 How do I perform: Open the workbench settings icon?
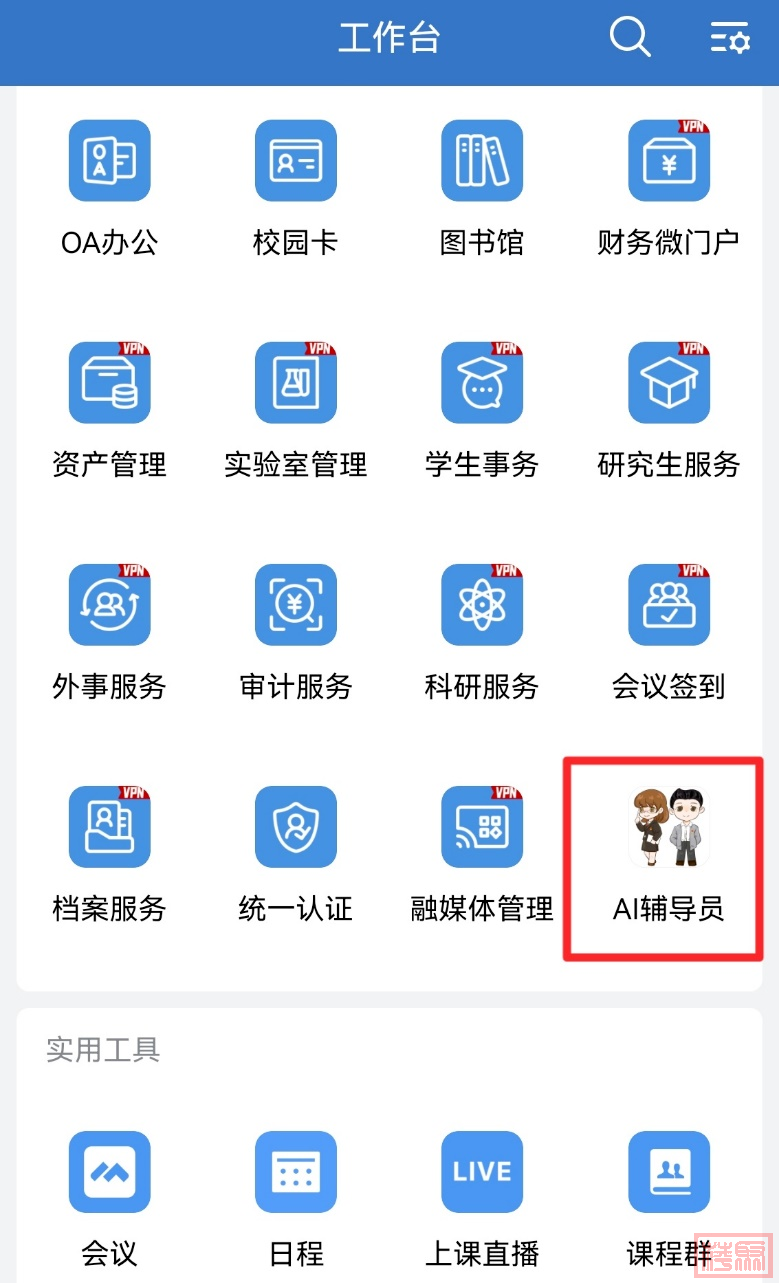click(730, 39)
